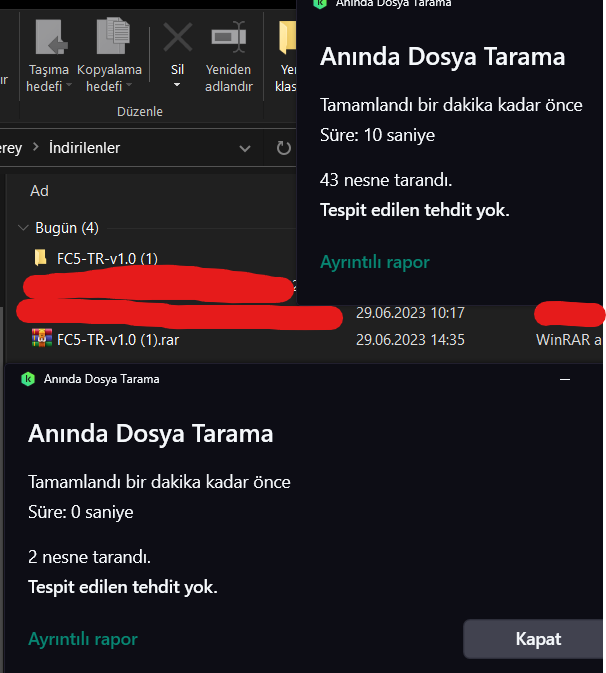This screenshot has height=673, width=606.
Task: Minimize the Anında Dosya Tarama window
Action: click(x=565, y=379)
